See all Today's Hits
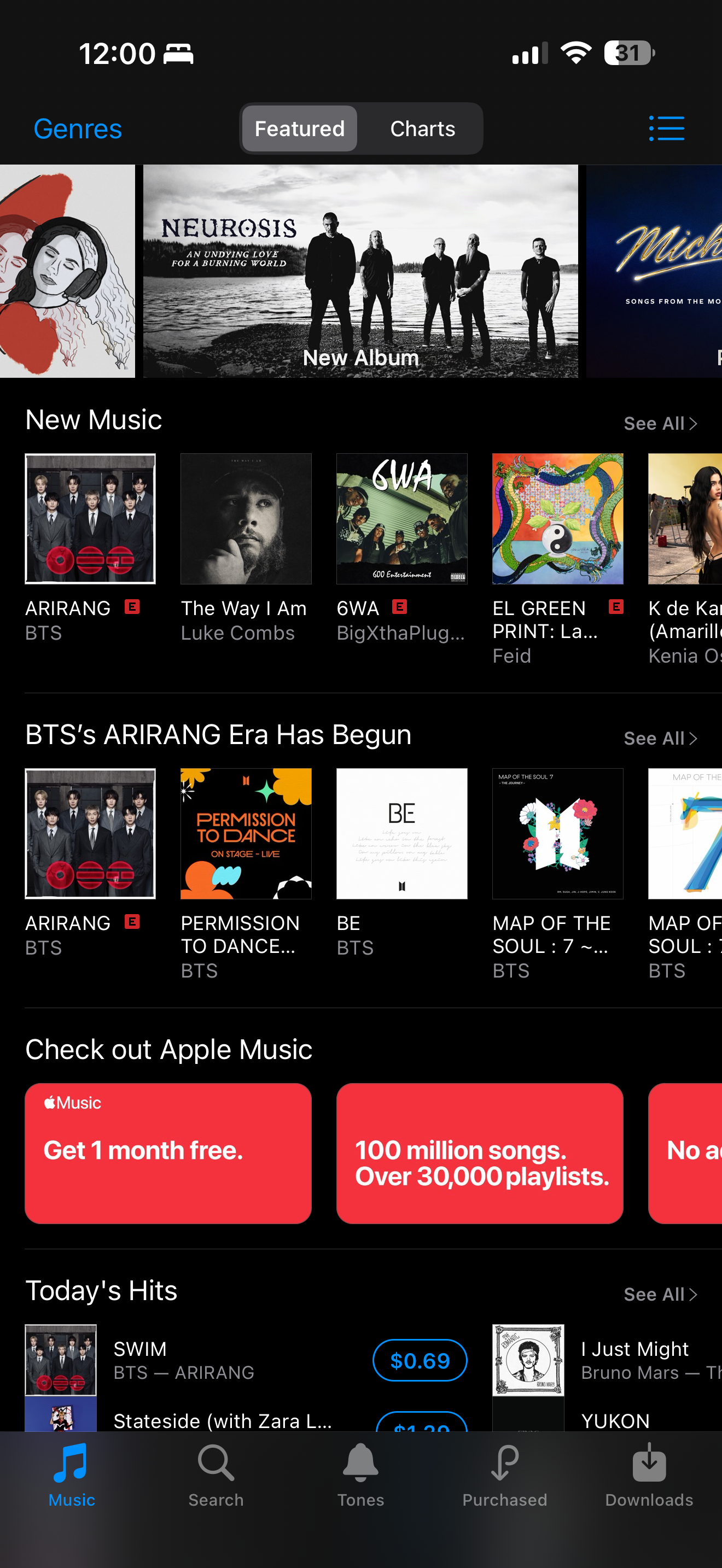 (660, 1294)
